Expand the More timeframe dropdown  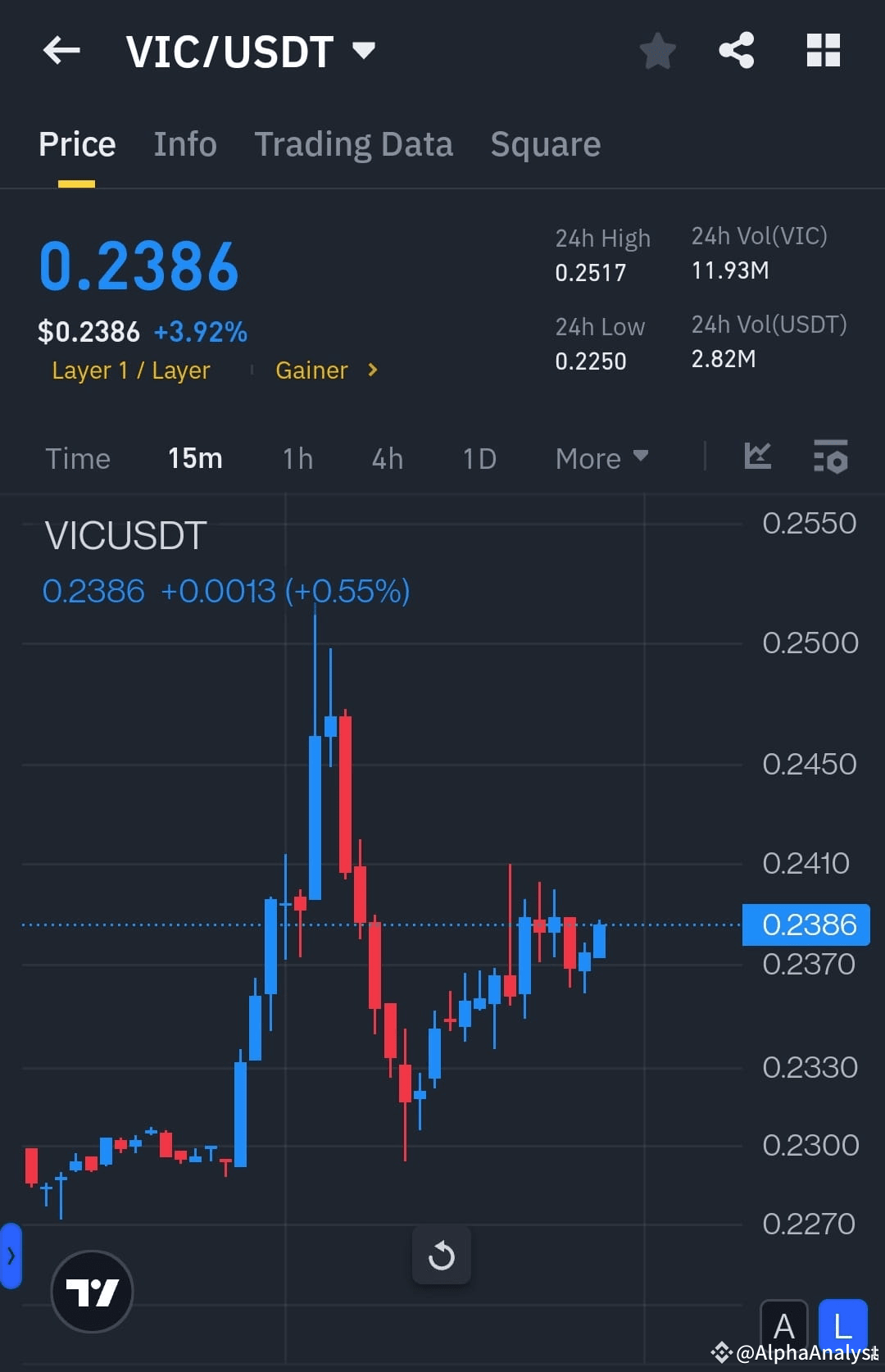(601, 458)
